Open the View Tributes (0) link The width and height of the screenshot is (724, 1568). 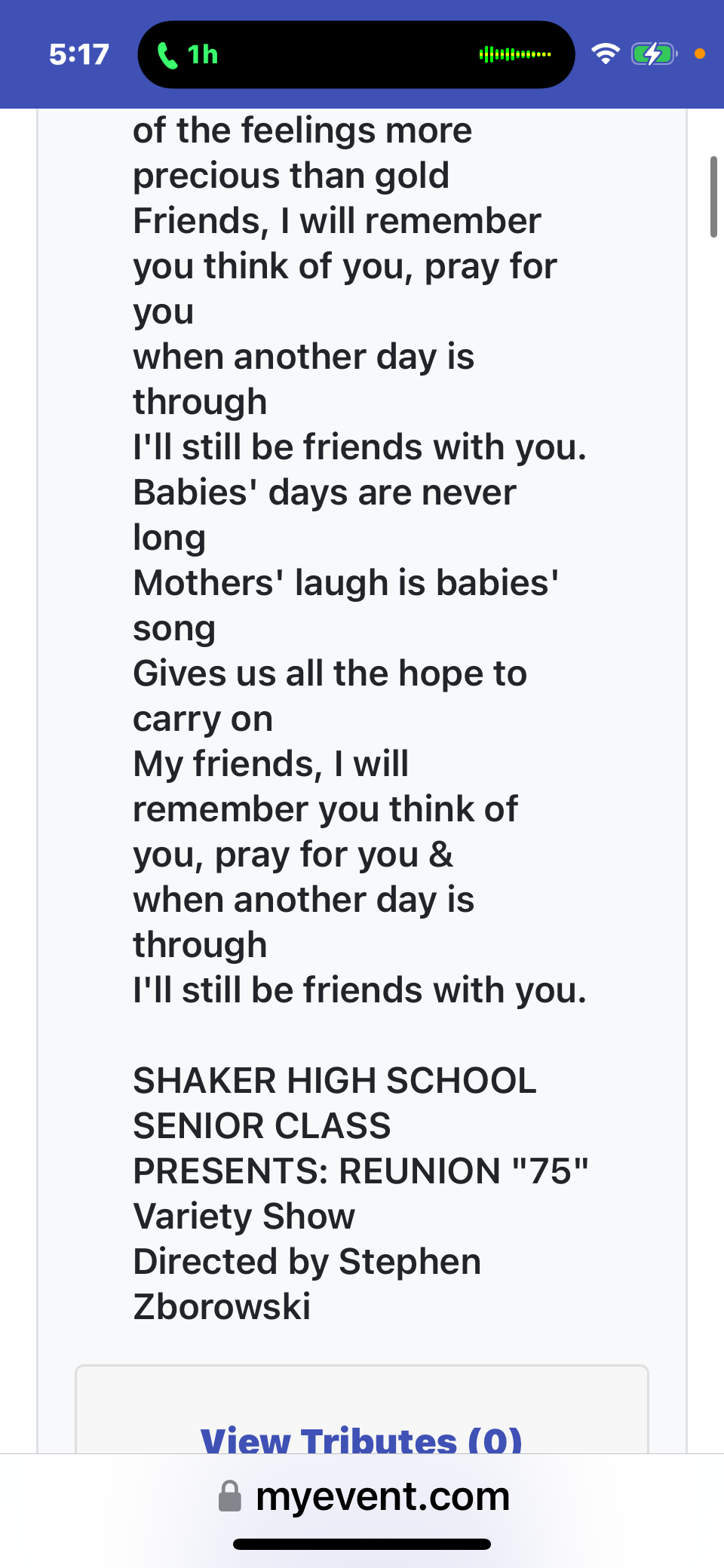[361, 1439]
